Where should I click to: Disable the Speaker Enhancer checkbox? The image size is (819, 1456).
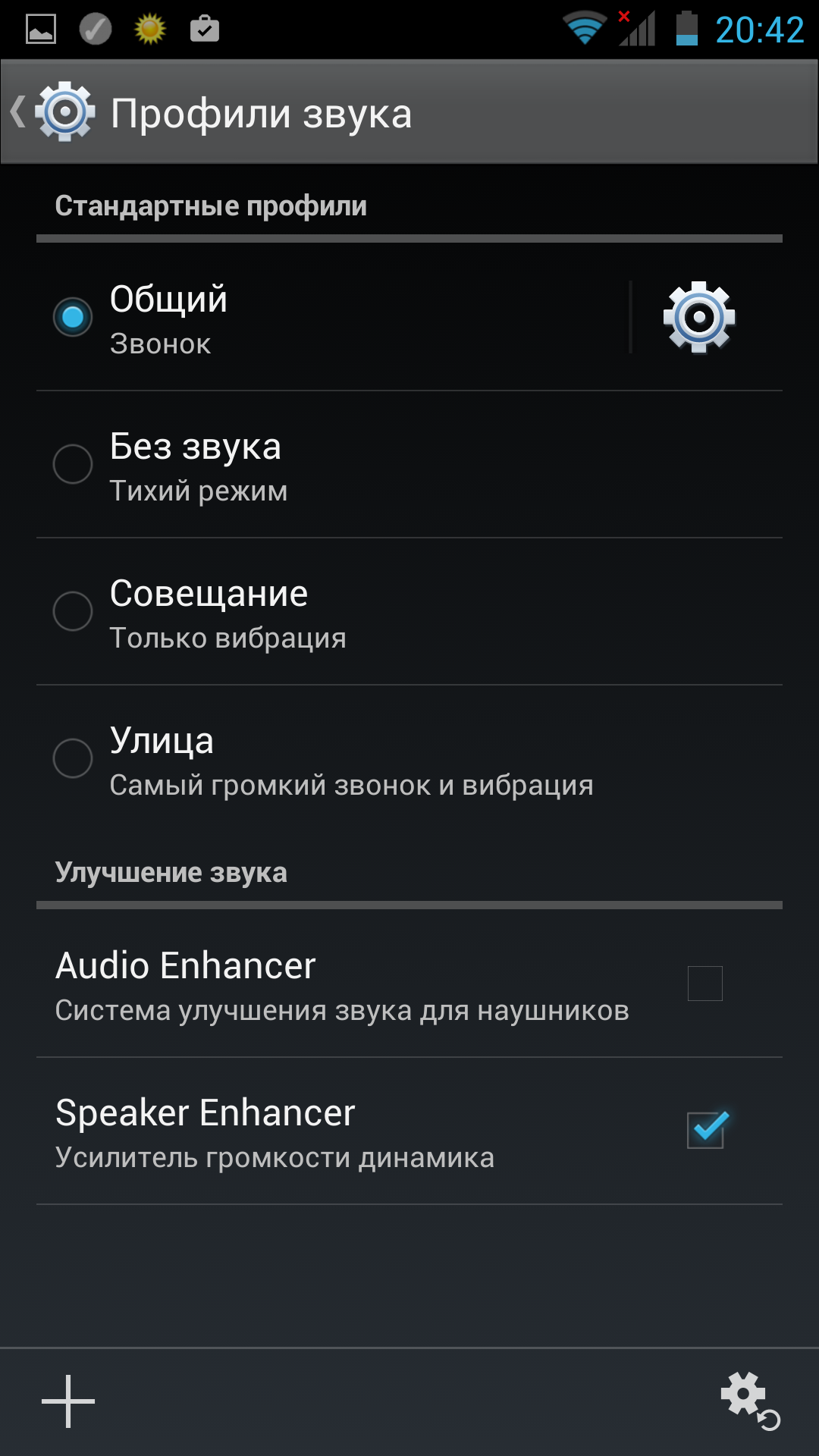pos(706,1130)
